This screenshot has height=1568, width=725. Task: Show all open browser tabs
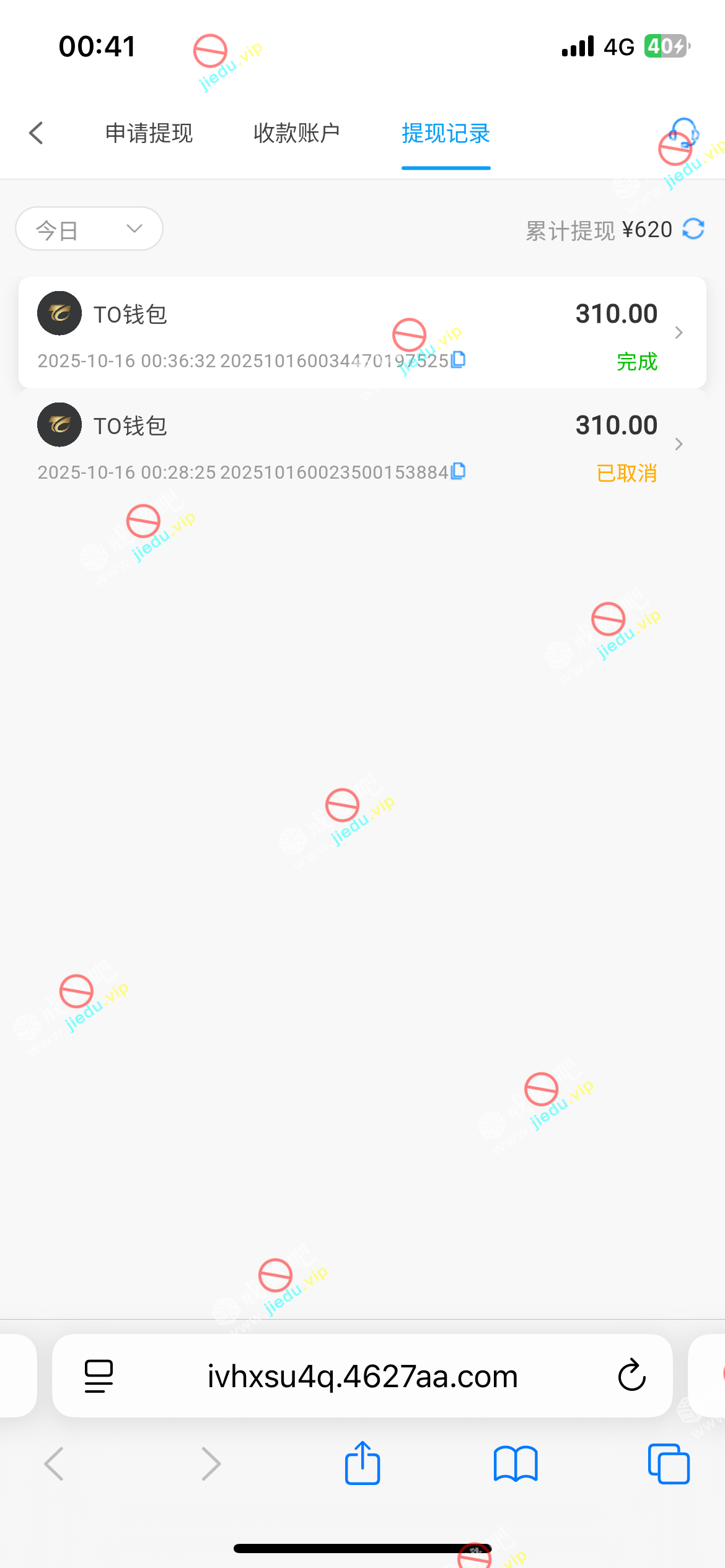668,1464
